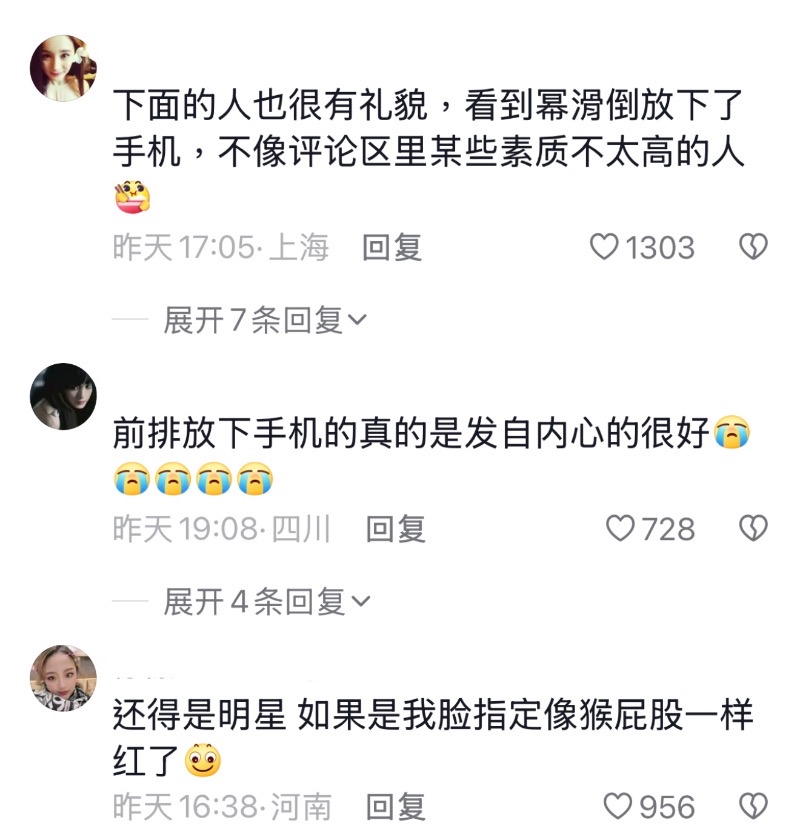
Task: Expand 展开4条回复 replies
Action: coord(265,601)
